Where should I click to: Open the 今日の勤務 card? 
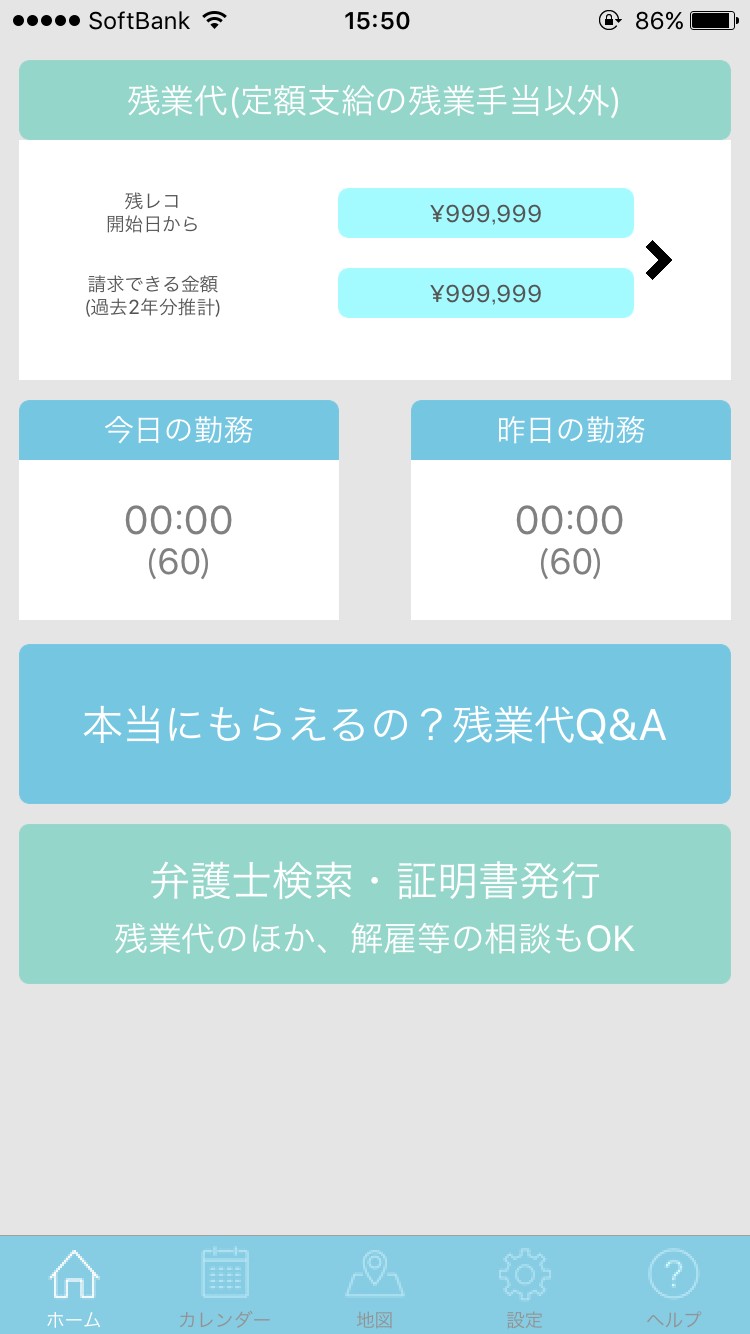click(x=179, y=510)
